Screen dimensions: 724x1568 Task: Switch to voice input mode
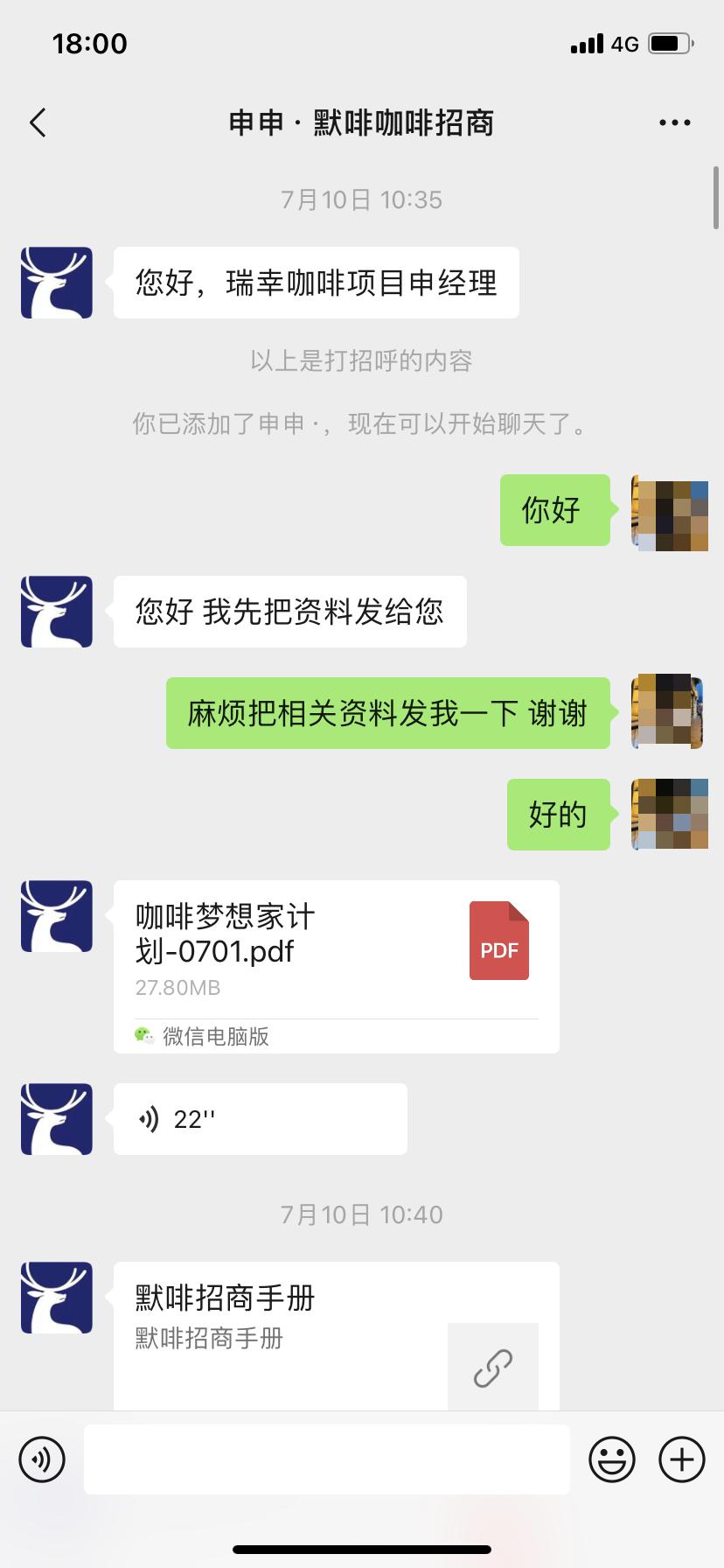[42, 1459]
